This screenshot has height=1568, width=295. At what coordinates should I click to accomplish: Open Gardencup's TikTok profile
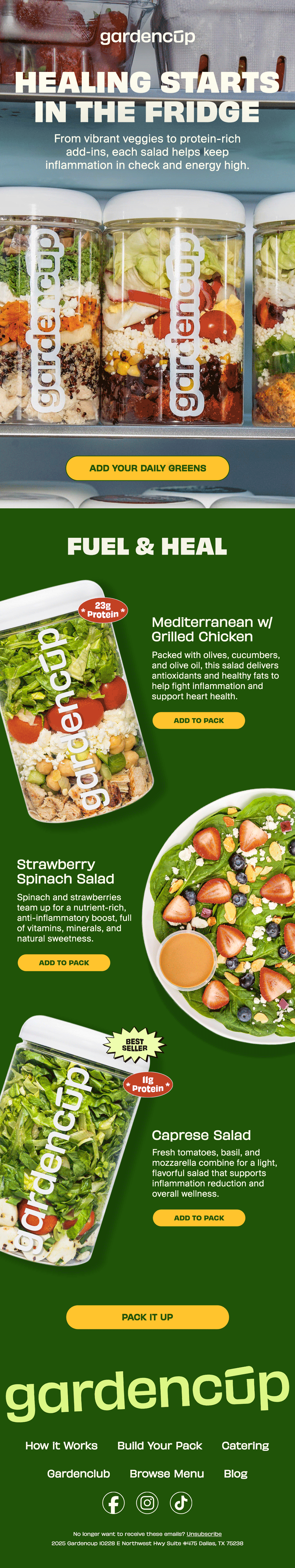click(181, 1502)
